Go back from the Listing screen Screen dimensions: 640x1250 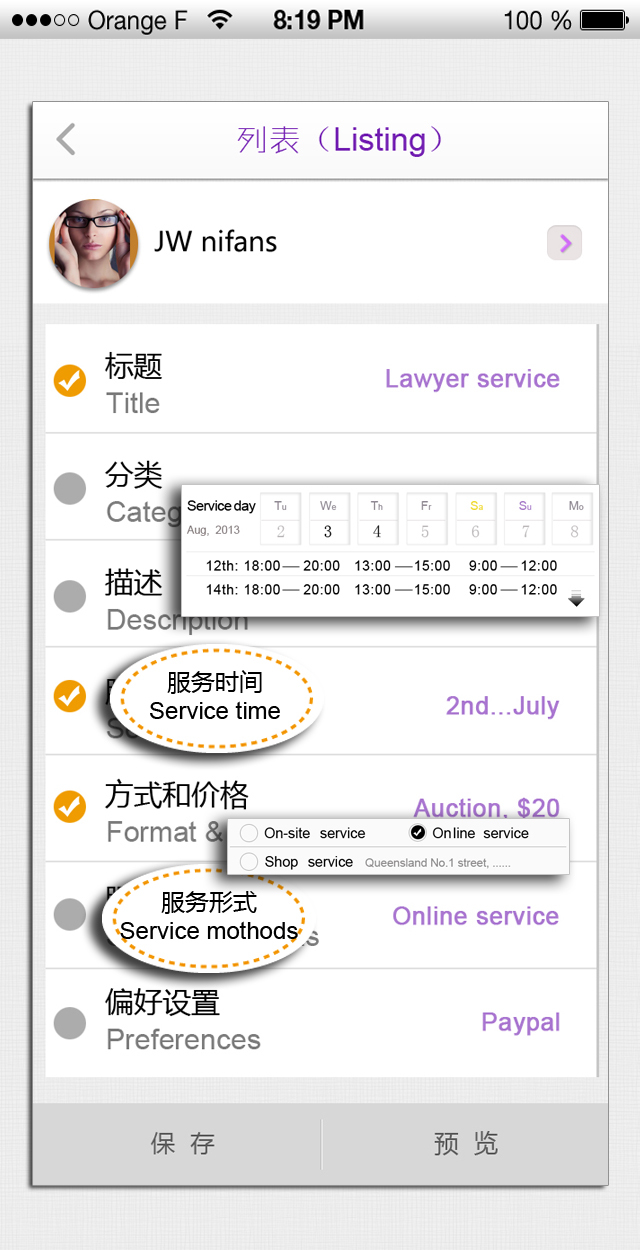pyautogui.click(x=66, y=139)
